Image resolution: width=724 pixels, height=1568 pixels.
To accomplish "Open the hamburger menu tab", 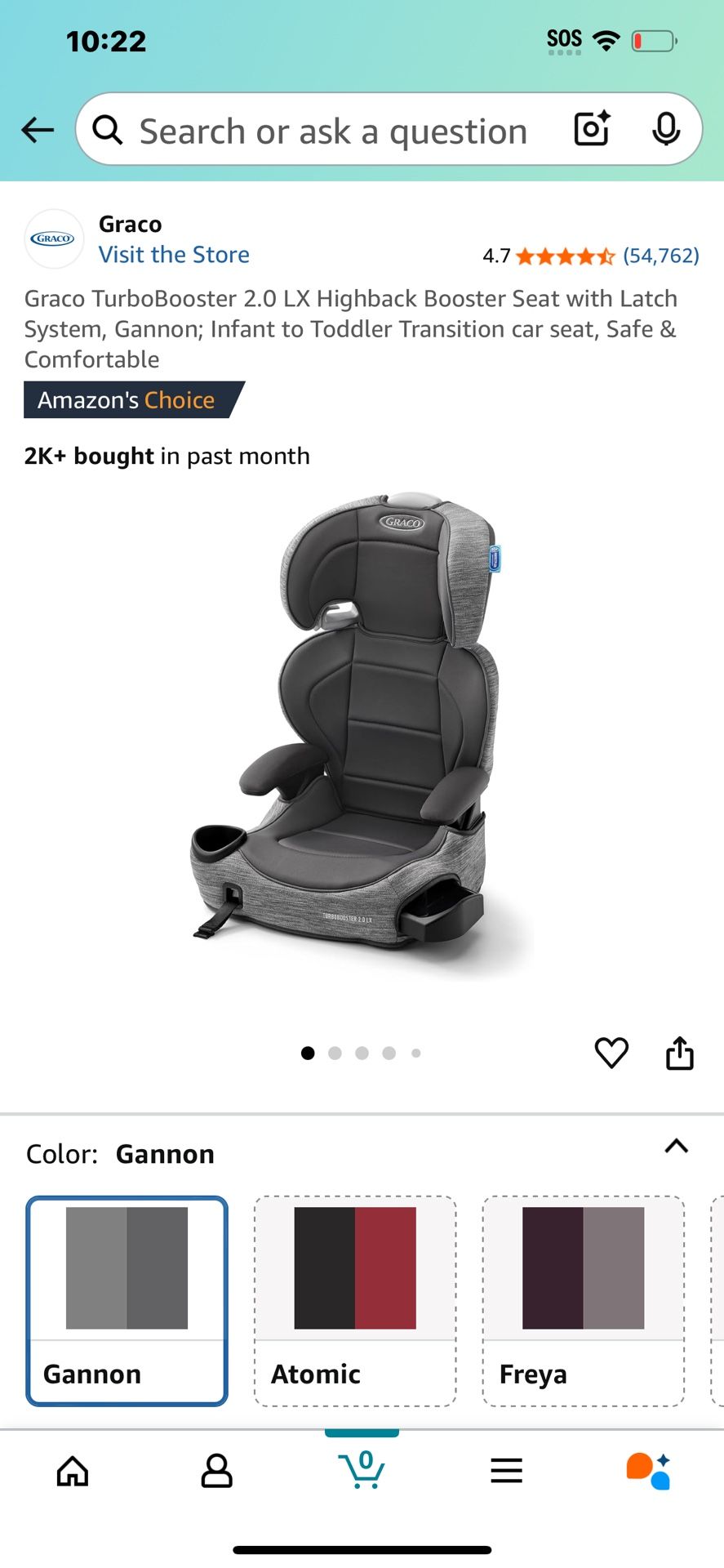I will (x=506, y=1471).
